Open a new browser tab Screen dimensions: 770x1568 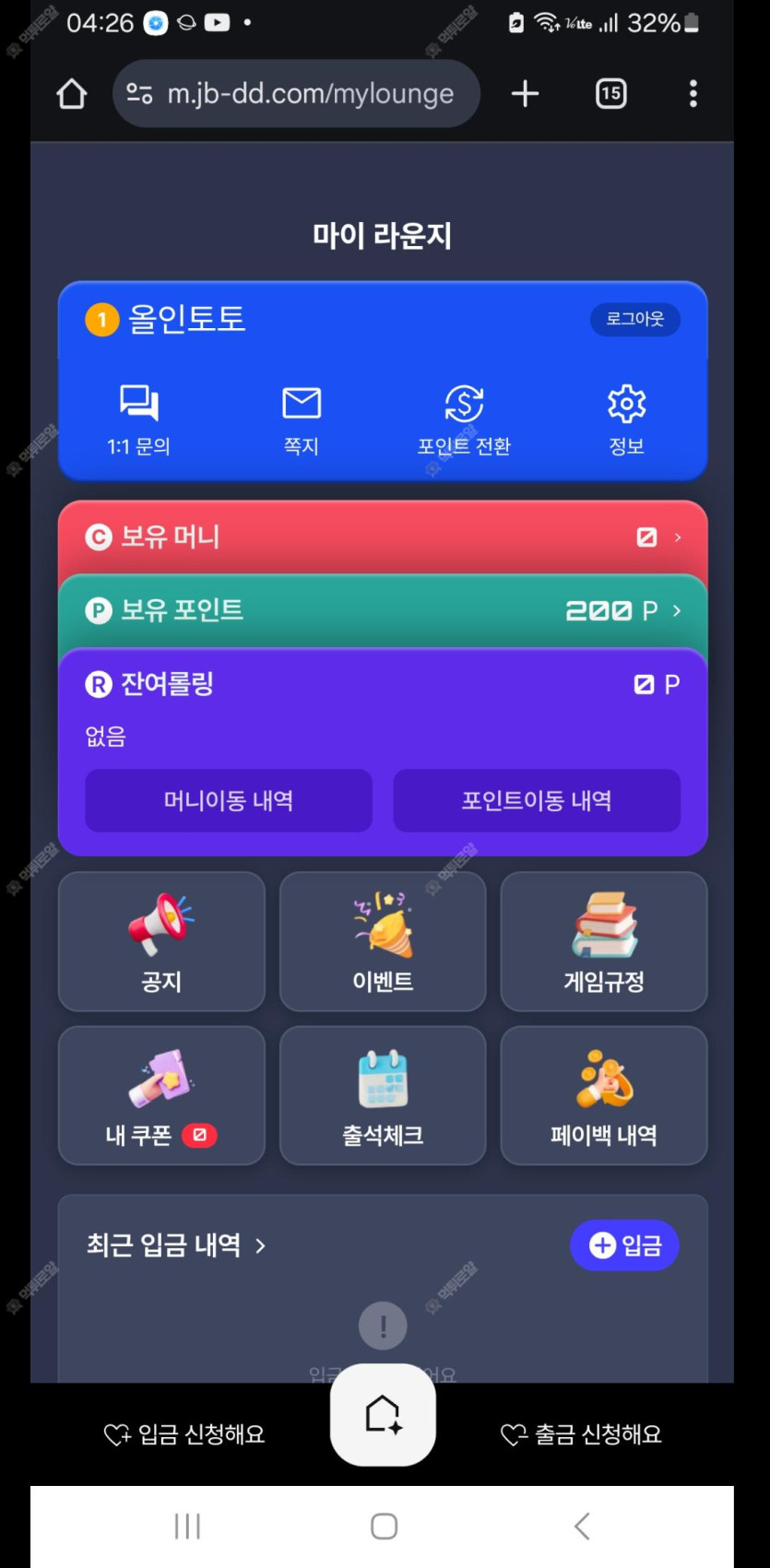click(x=525, y=94)
